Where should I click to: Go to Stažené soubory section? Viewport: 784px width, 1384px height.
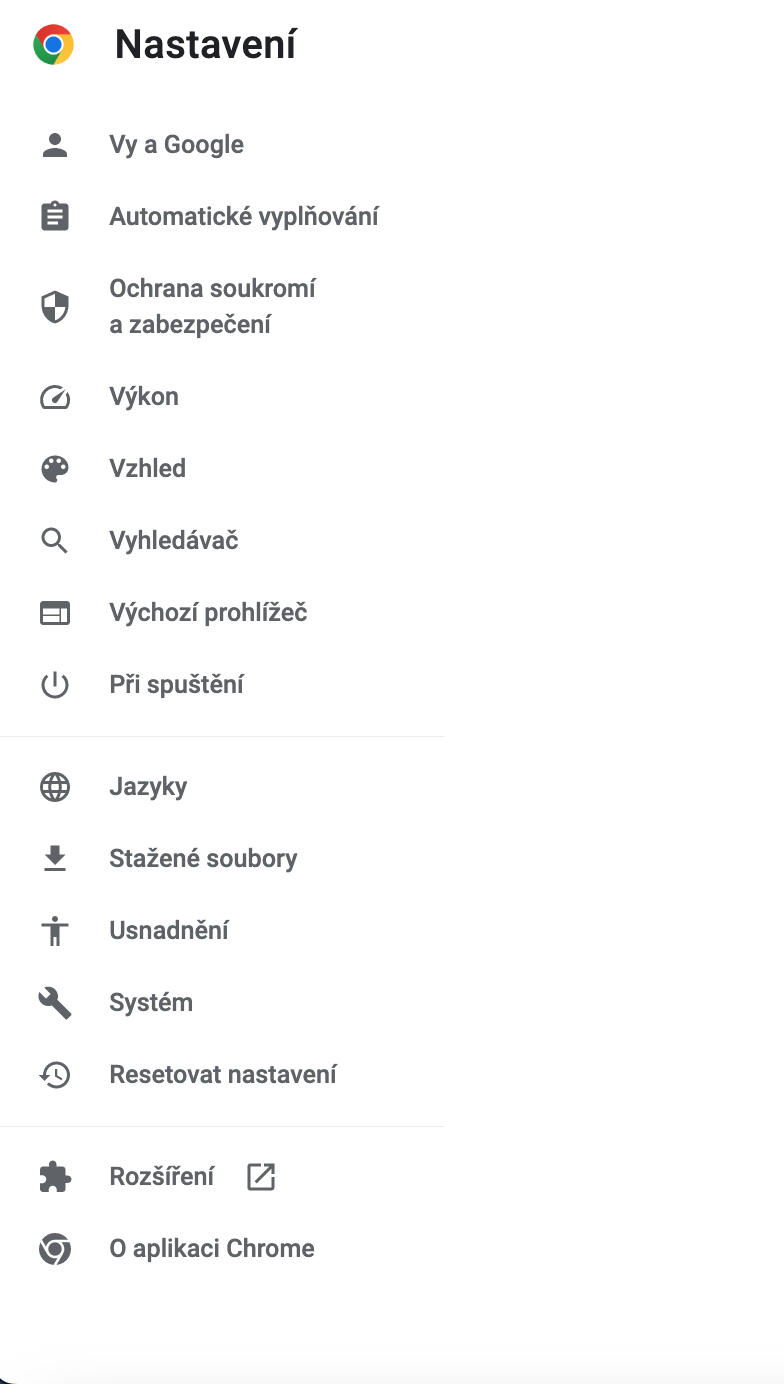(203, 859)
